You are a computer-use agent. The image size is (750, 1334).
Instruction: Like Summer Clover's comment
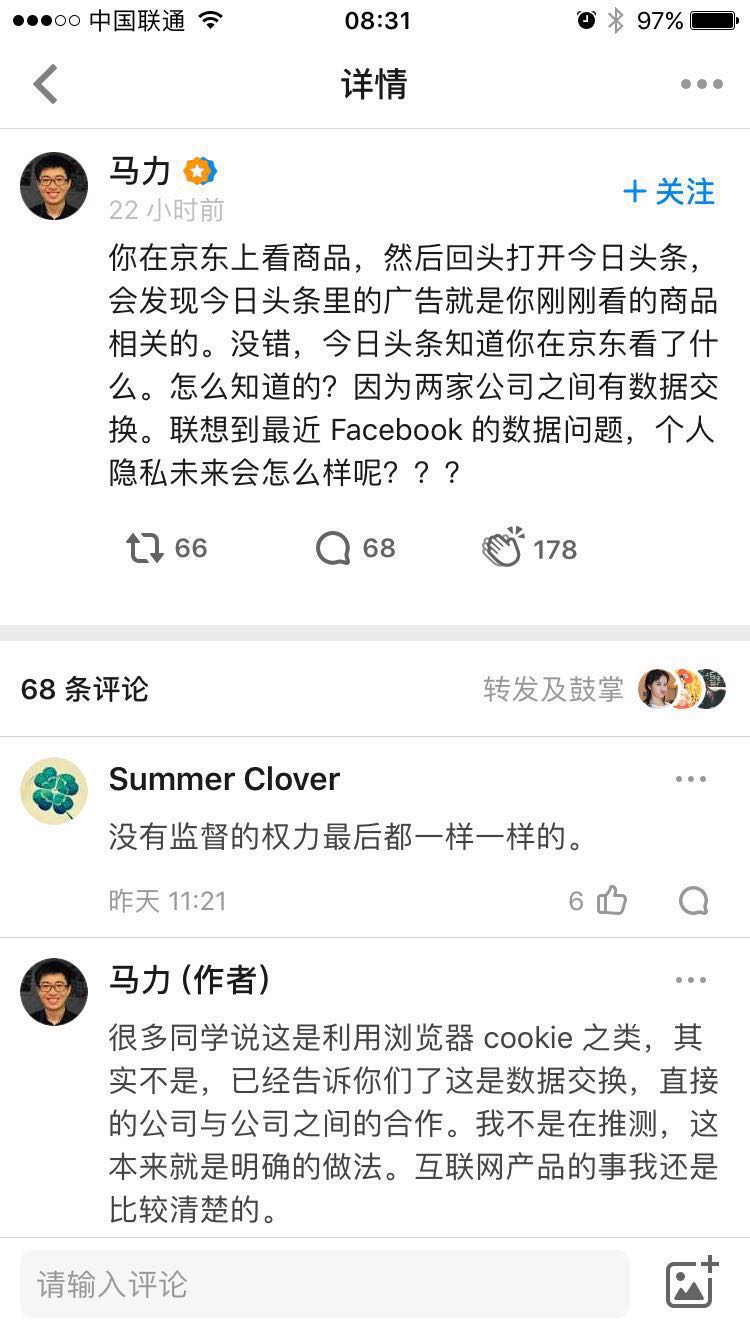(x=611, y=901)
